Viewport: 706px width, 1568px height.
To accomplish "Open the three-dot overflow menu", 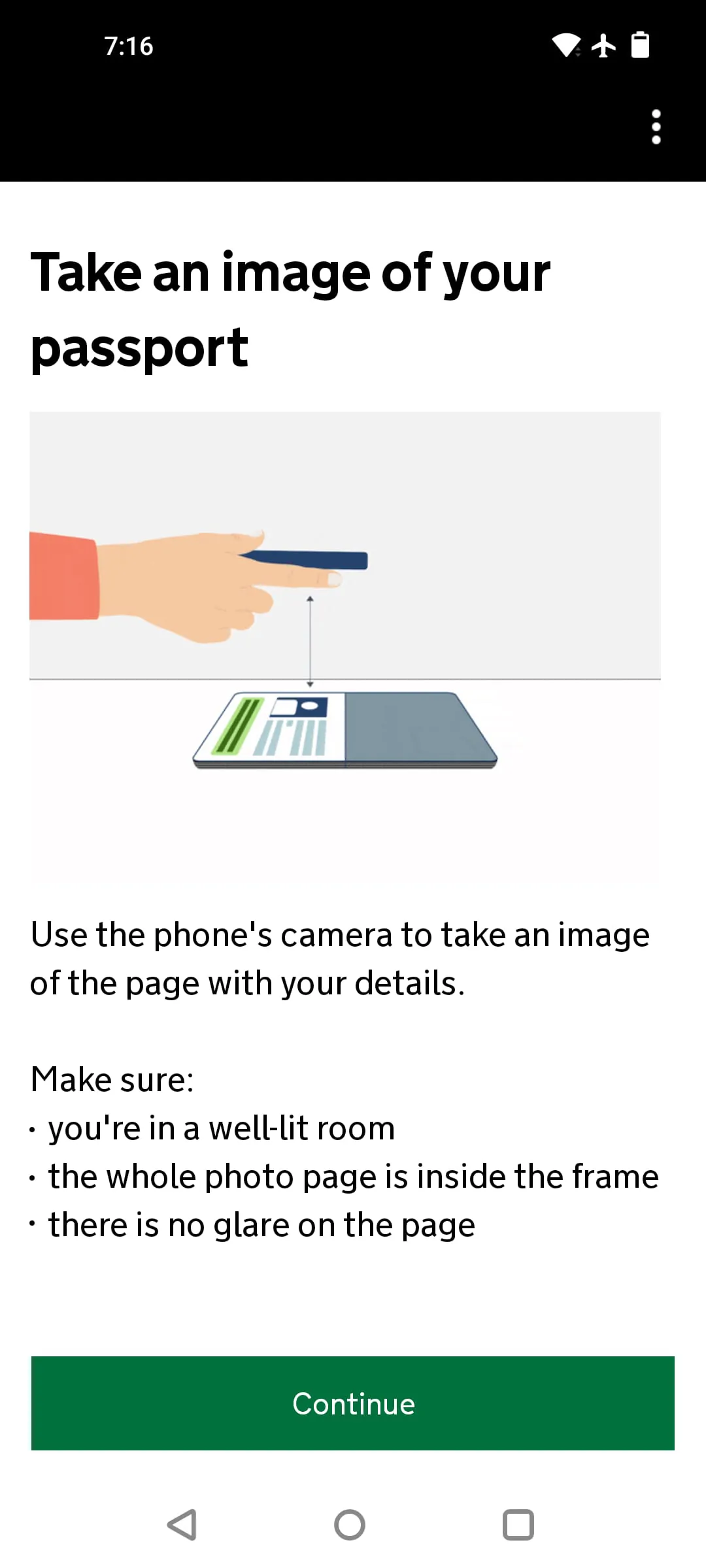I will coord(655,126).
